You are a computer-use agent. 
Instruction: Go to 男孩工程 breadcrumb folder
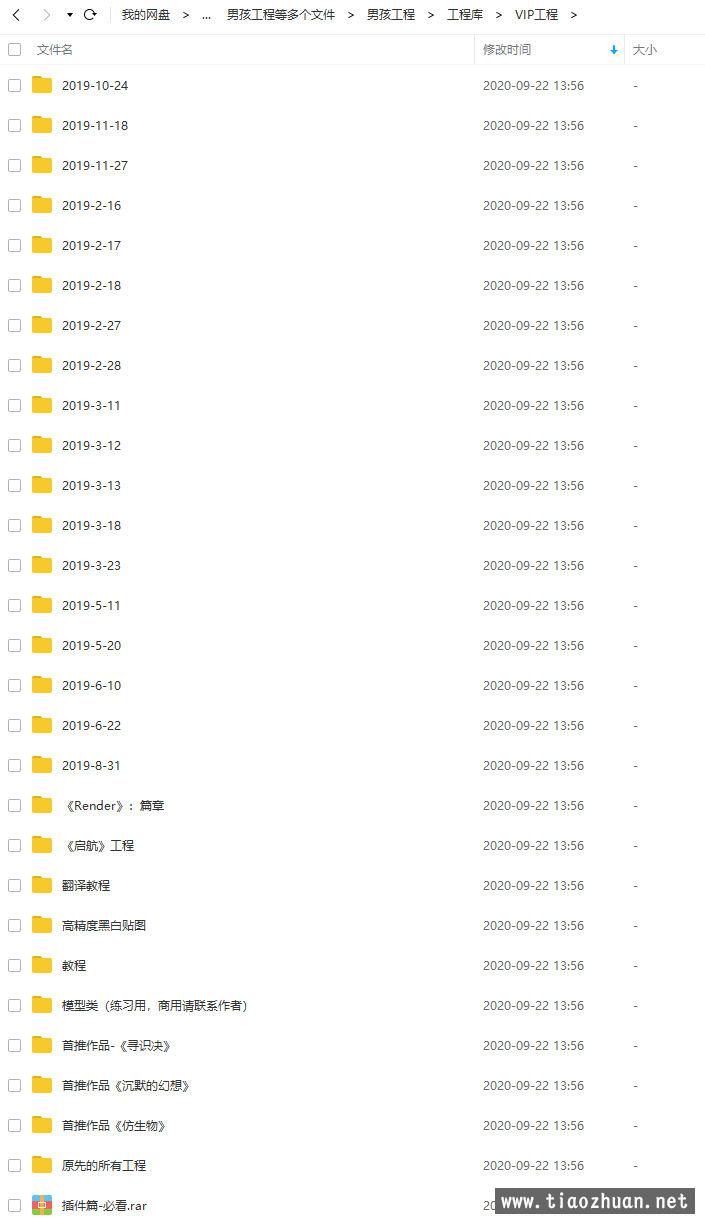pyautogui.click(x=390, y=15)
